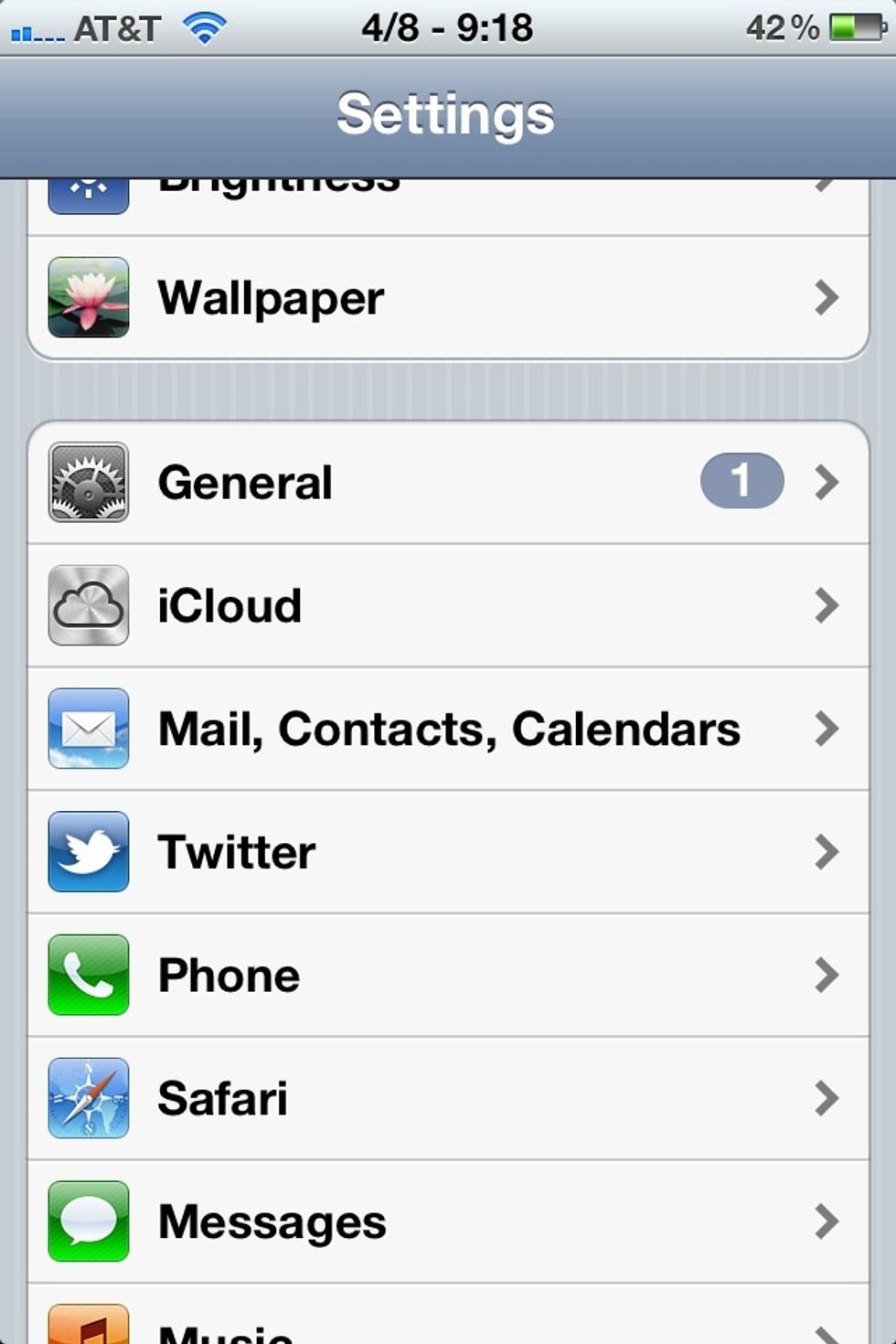
Task: Tap the iCloud cloud icon
Action: [88, 605]
